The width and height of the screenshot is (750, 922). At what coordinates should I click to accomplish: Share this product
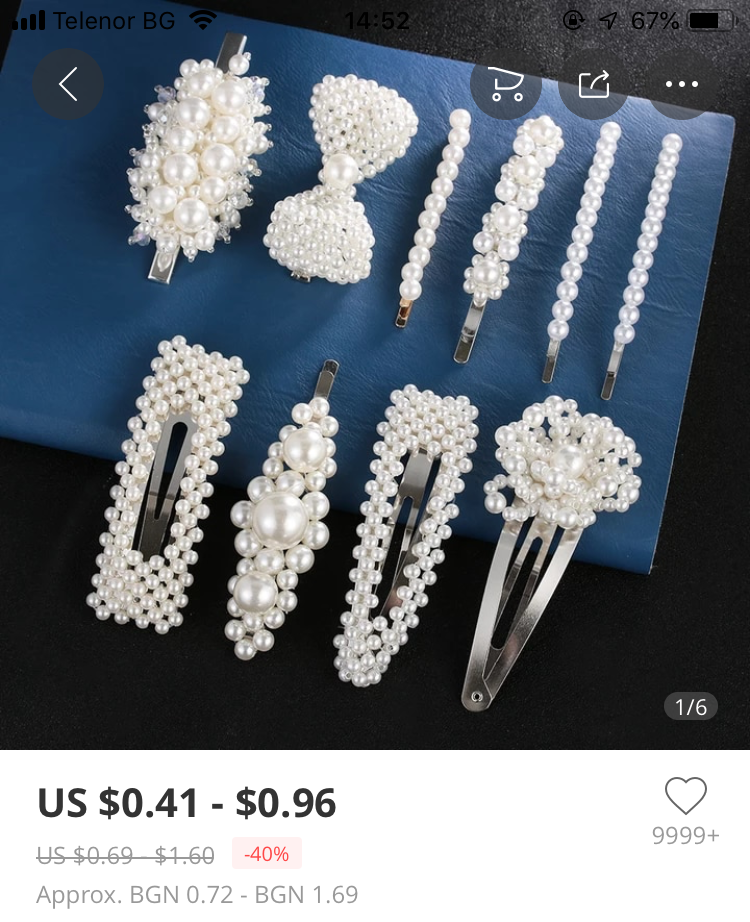point(594,85)
